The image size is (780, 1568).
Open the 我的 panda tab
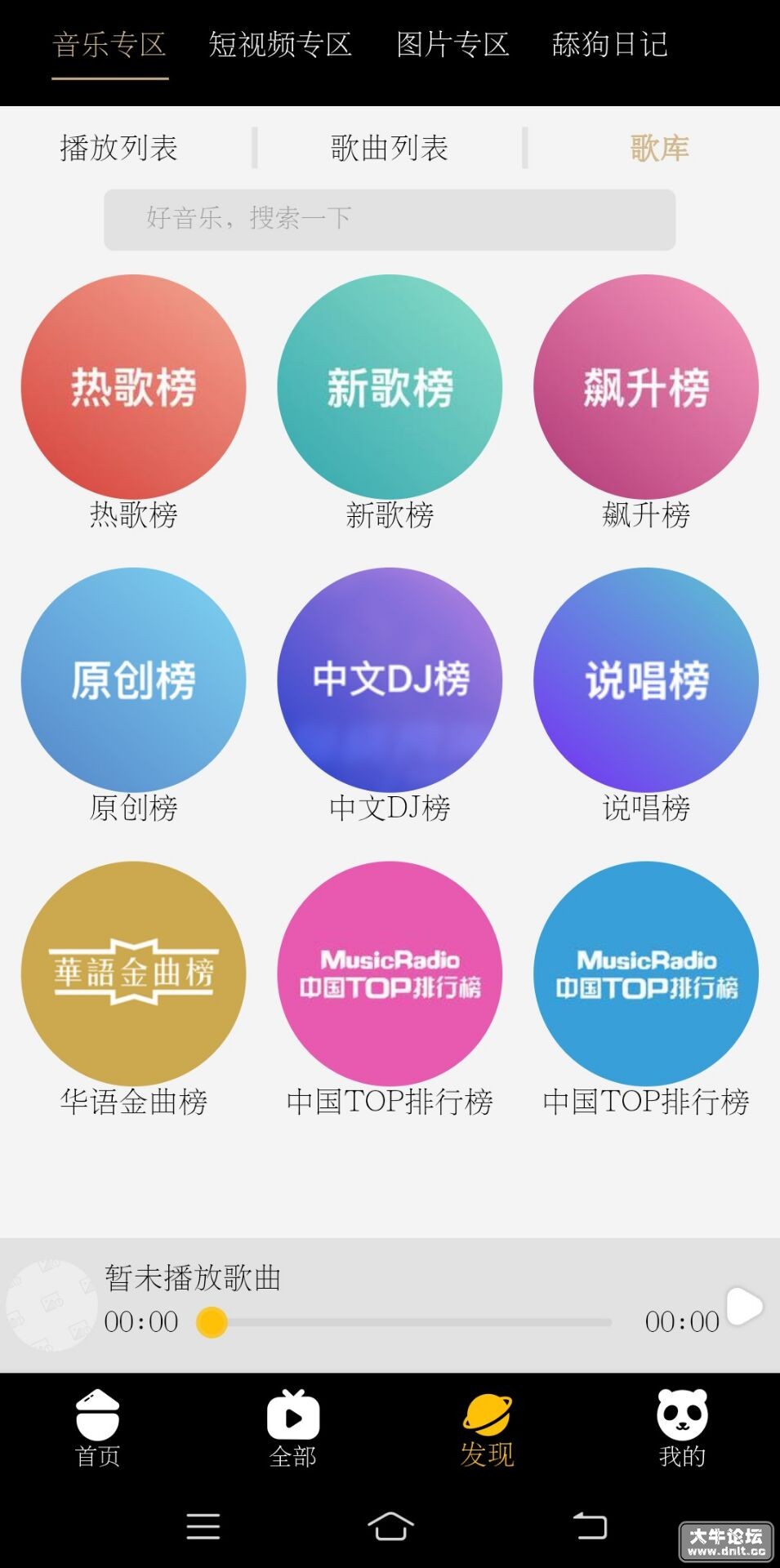coord(682,1428)
